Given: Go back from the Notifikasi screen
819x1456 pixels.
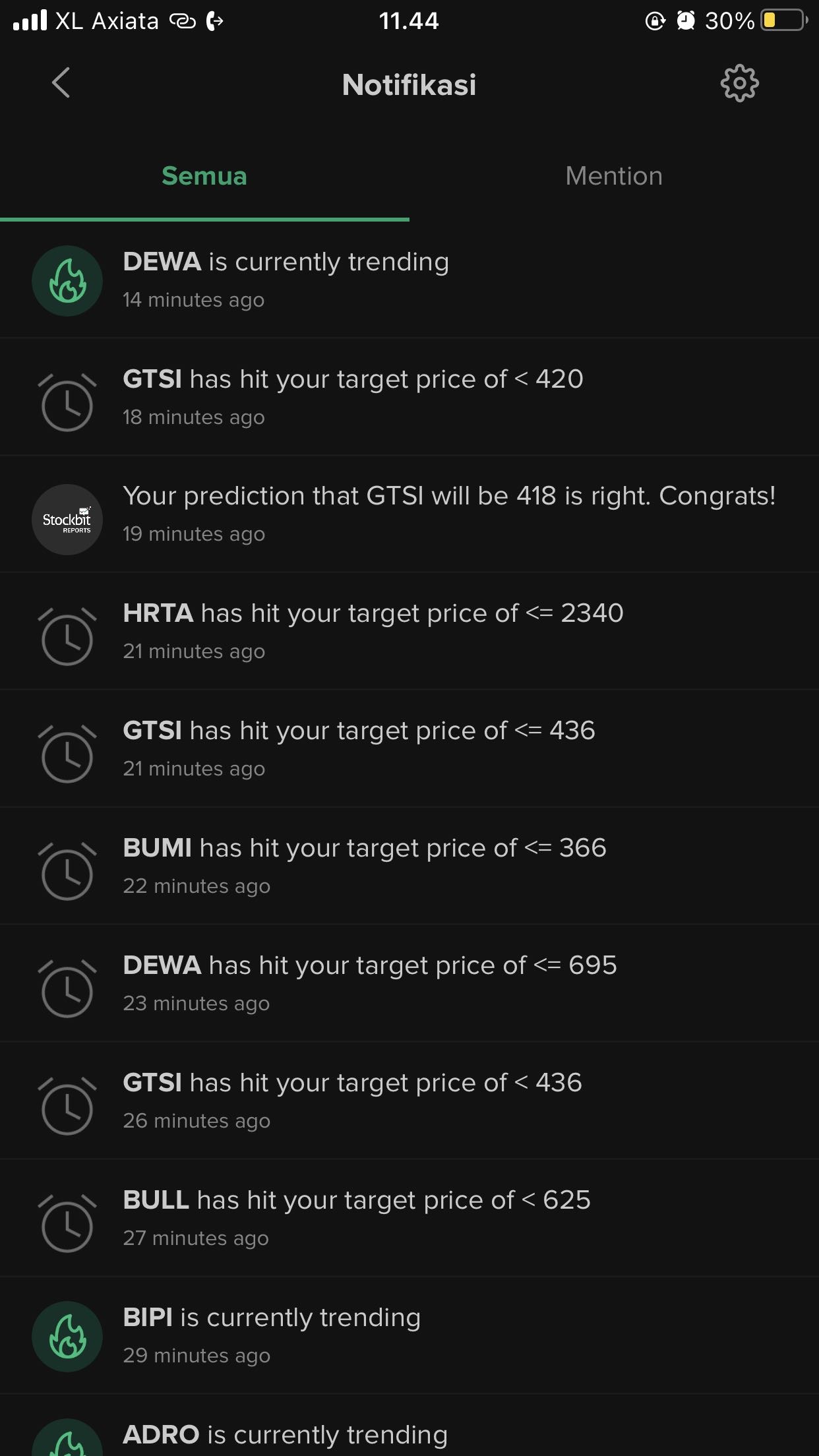Looking at the screenshot, I should [x=61, y=83].
